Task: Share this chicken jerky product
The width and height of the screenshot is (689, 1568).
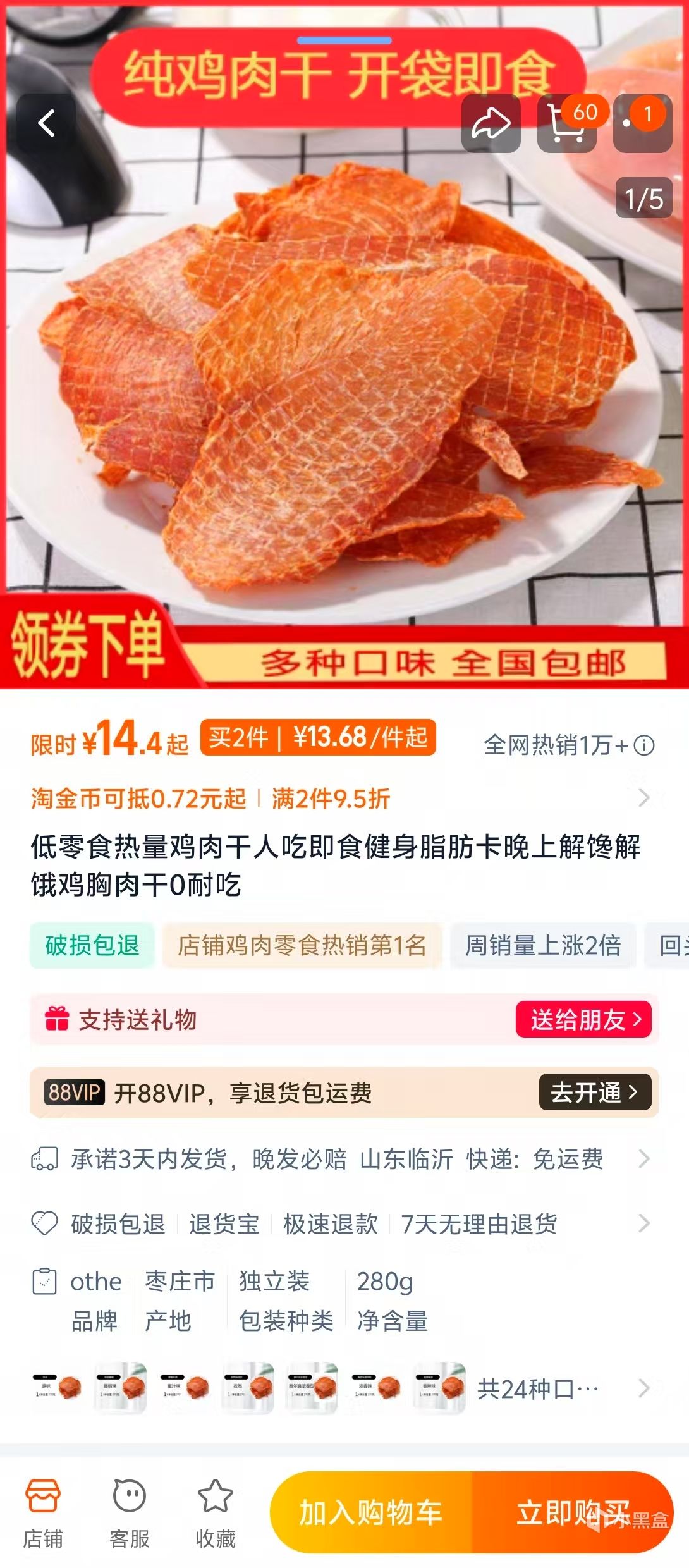Action: pos(491,123)
